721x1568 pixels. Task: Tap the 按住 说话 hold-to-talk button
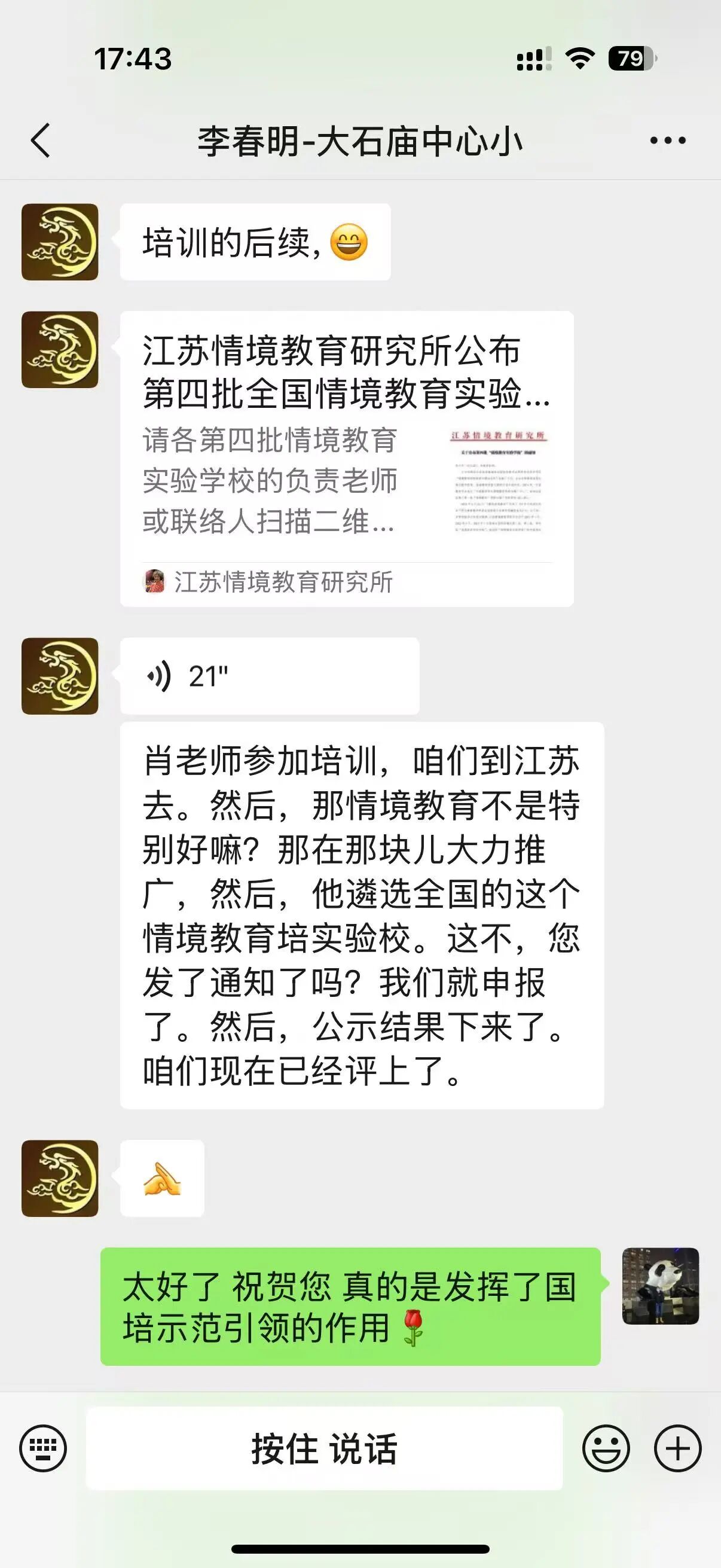click(x=324, y=1448)
